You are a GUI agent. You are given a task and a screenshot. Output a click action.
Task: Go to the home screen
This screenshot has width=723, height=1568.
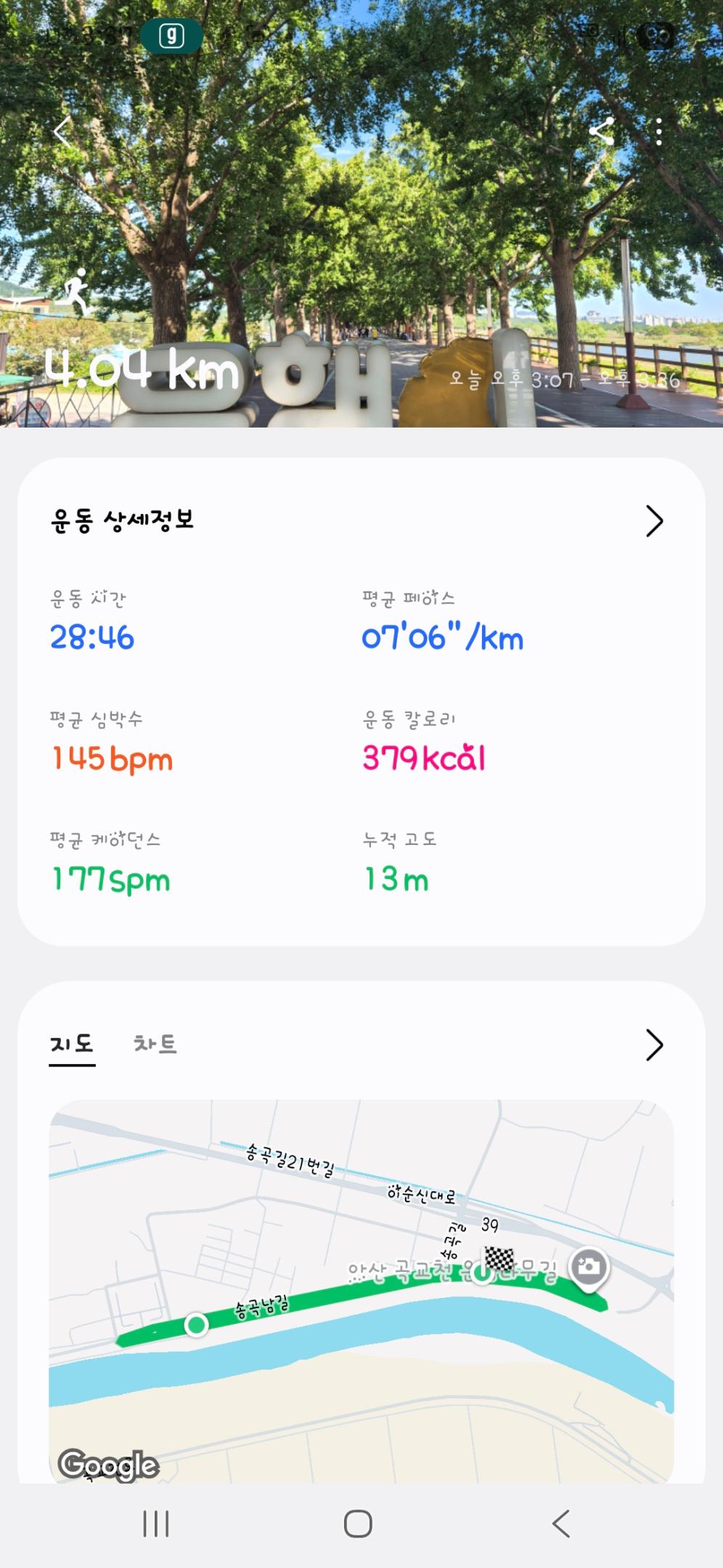click(x=358, y=1524)
